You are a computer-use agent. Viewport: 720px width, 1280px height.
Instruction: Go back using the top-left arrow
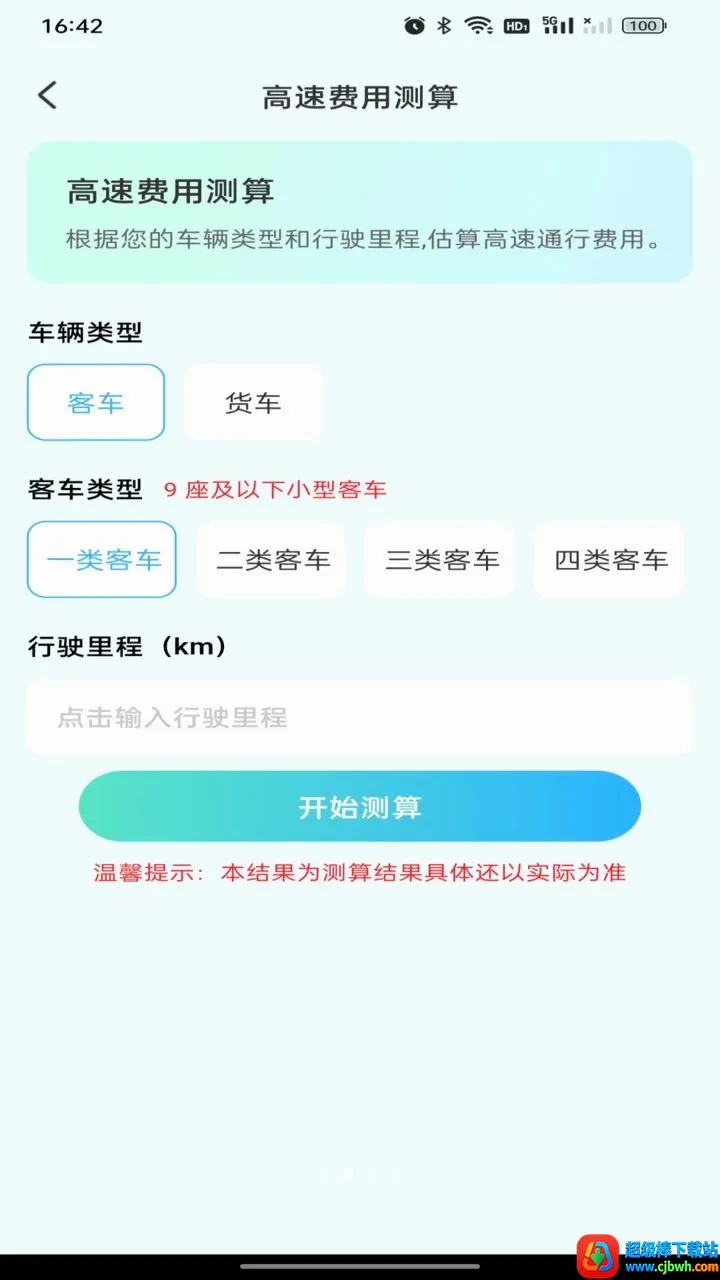pos(47,96)
